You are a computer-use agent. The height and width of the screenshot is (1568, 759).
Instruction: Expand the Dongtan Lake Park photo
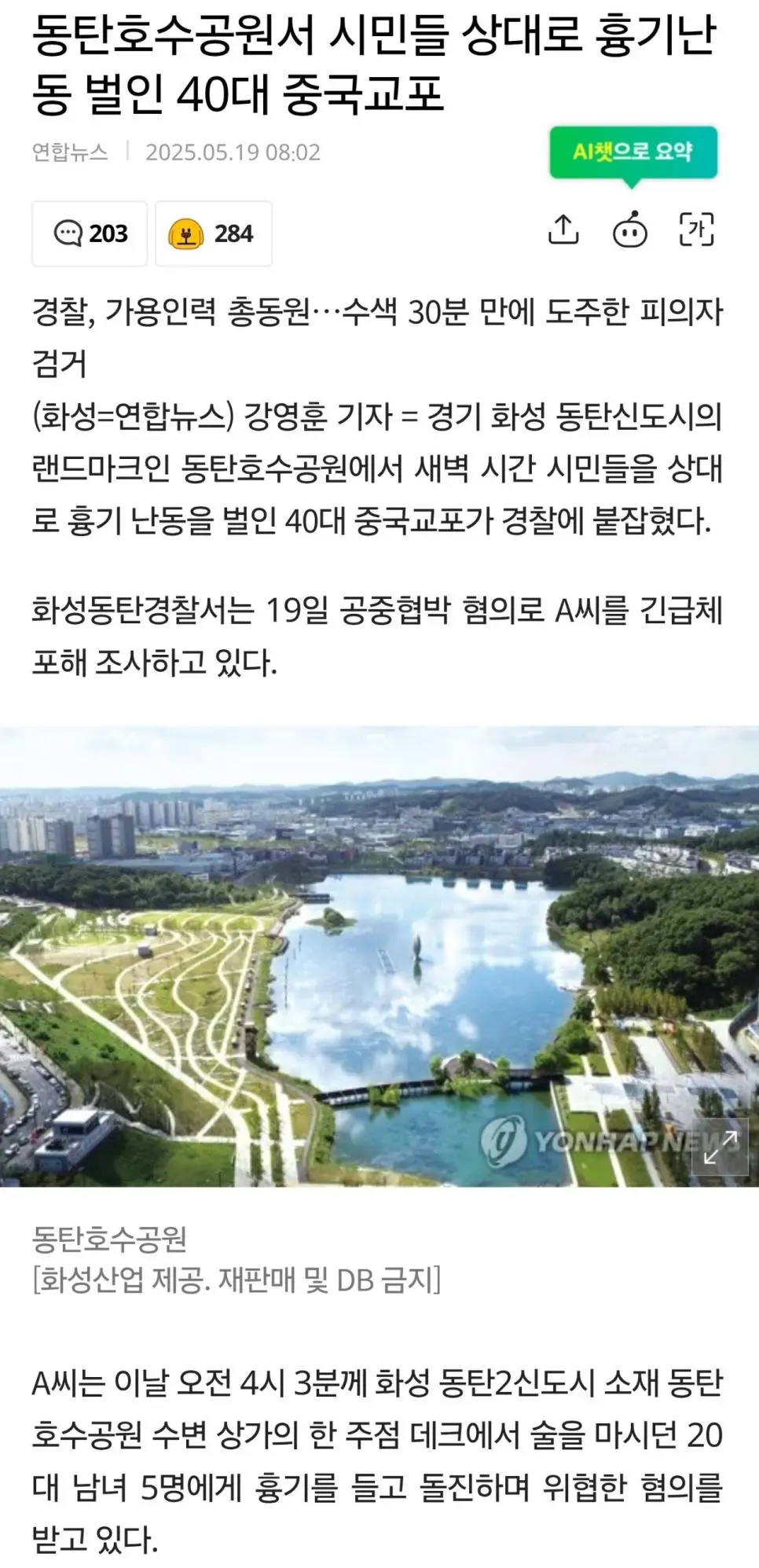click(720, 1147)
